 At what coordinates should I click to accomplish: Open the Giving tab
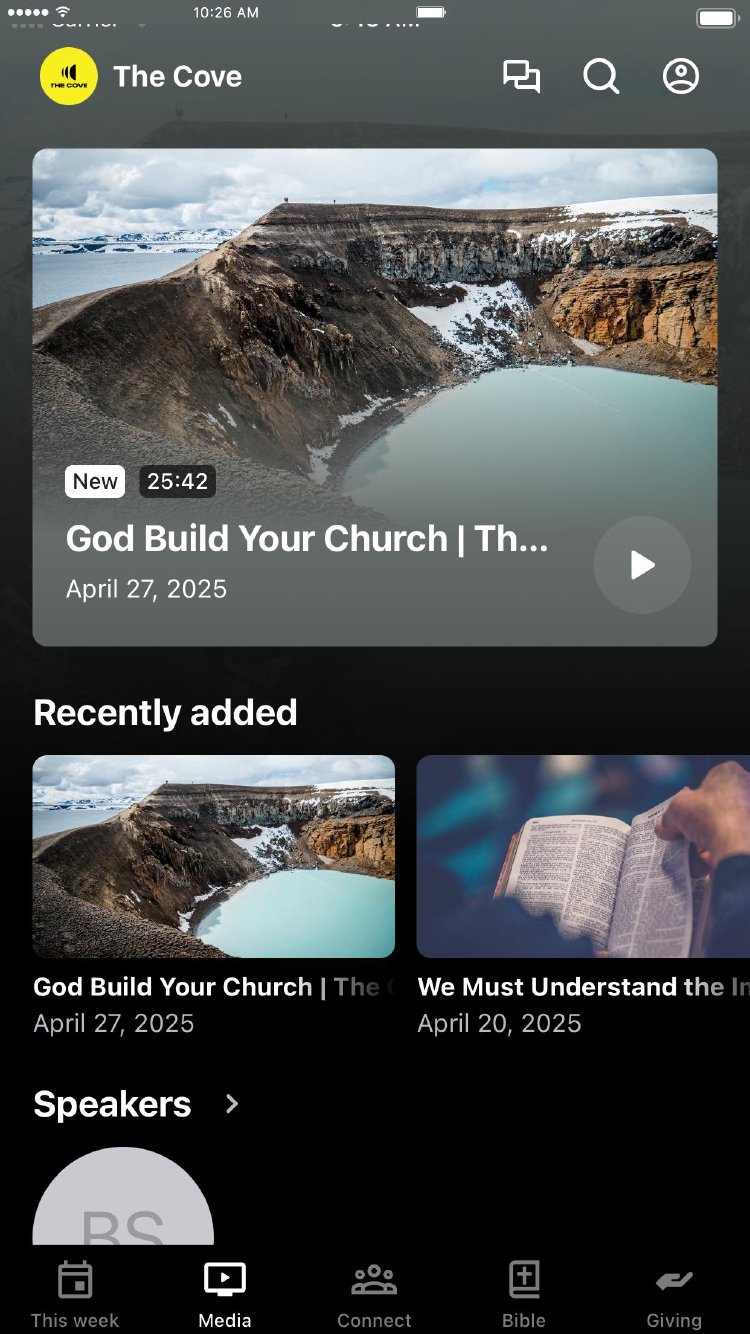pos(674,1294)
